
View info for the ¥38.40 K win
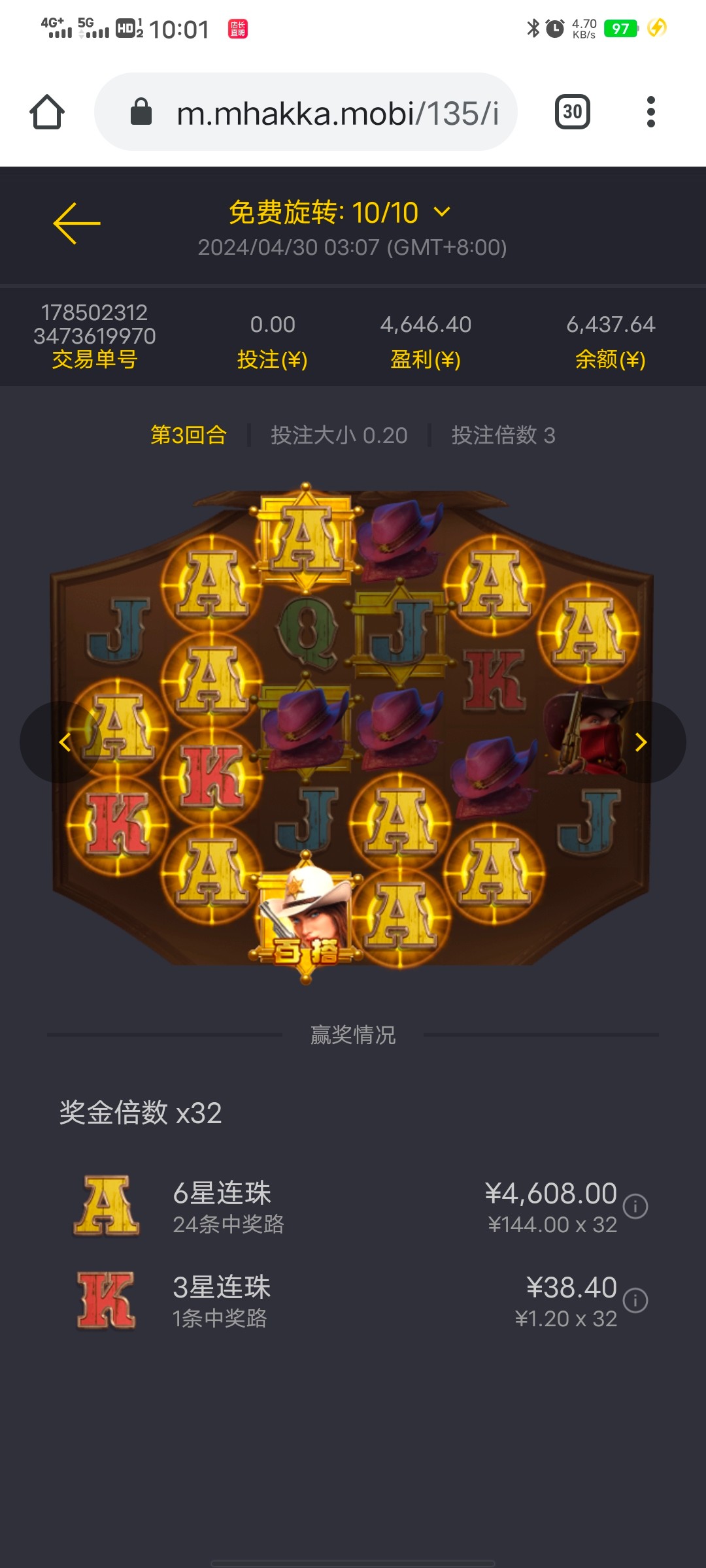(x=635, y=1300)
